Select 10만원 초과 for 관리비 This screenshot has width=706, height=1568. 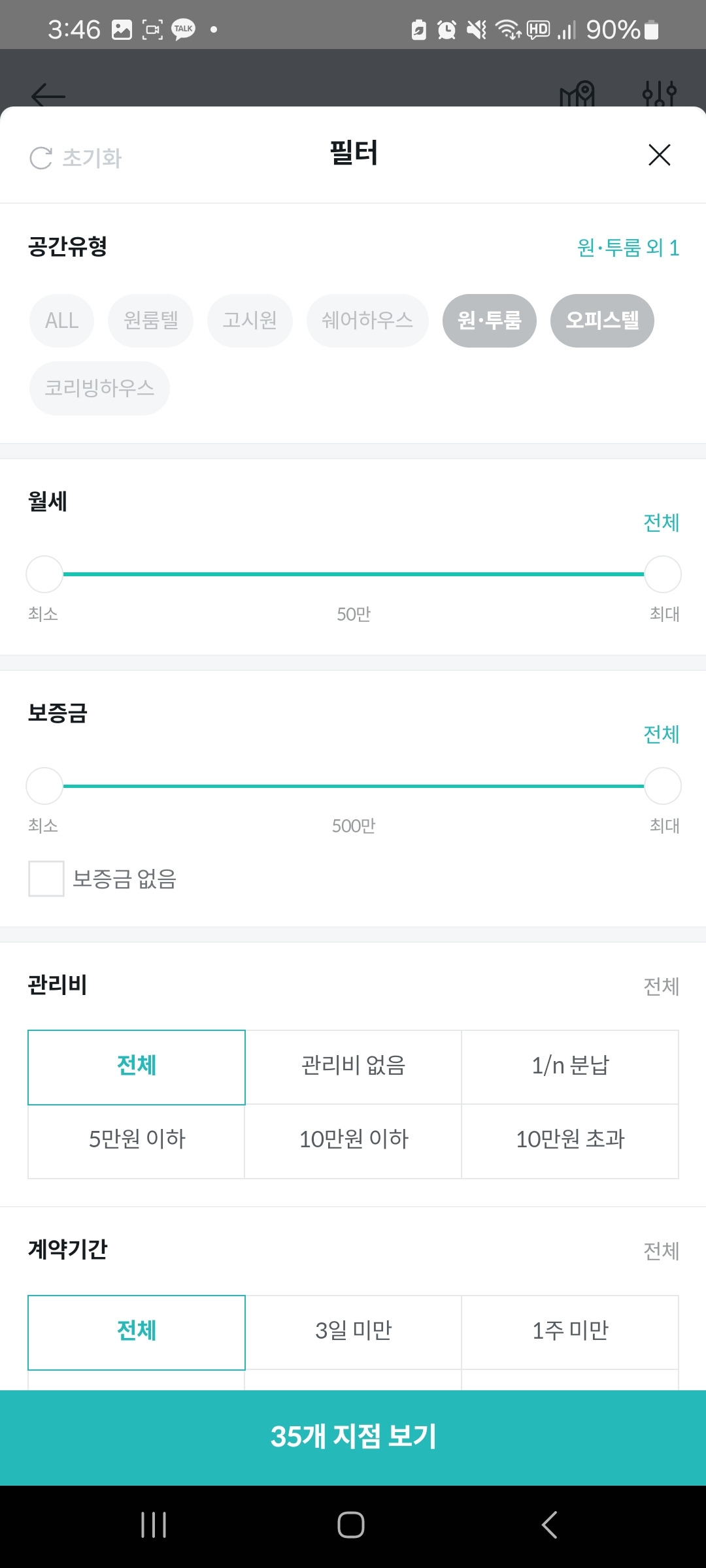point(570,1139)
